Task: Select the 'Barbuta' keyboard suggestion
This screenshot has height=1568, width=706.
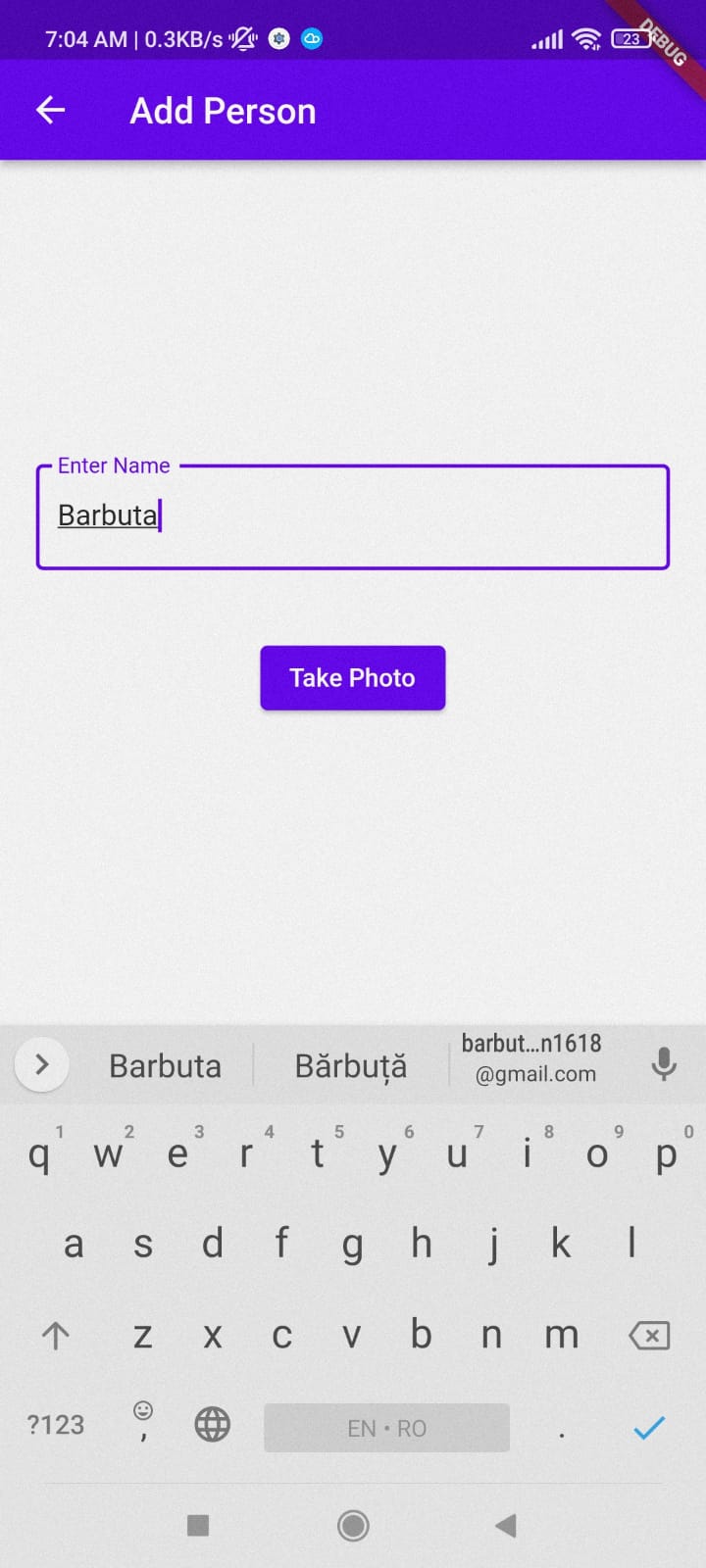Action: [x=165, y=1066]
